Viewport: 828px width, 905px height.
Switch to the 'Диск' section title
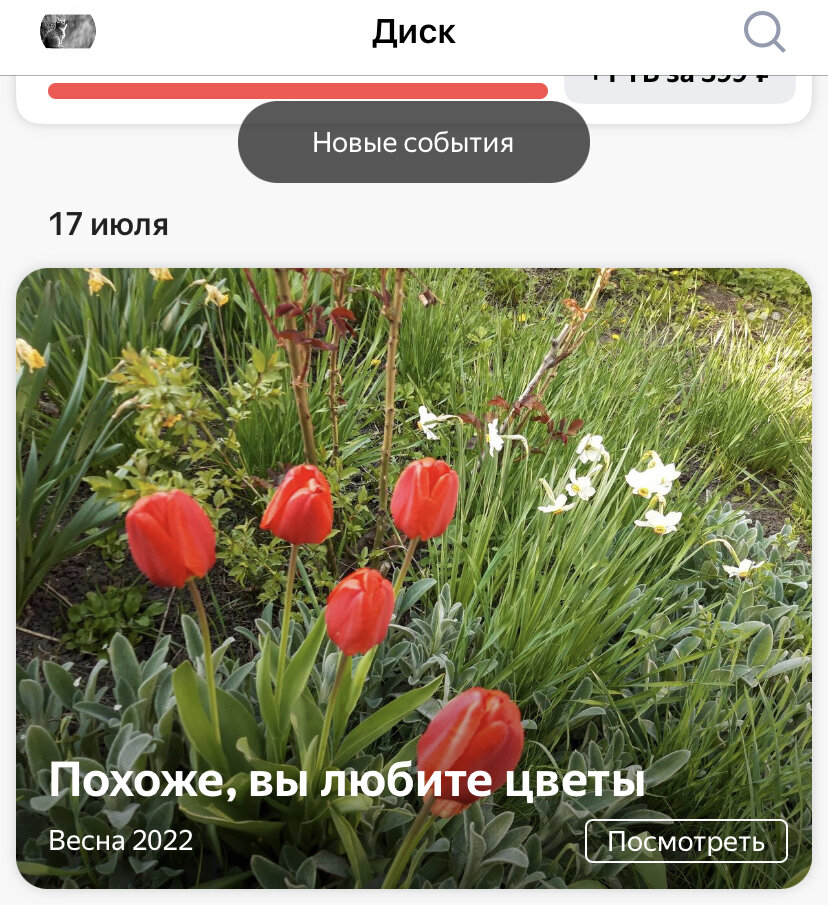click(x=413, y=31)
